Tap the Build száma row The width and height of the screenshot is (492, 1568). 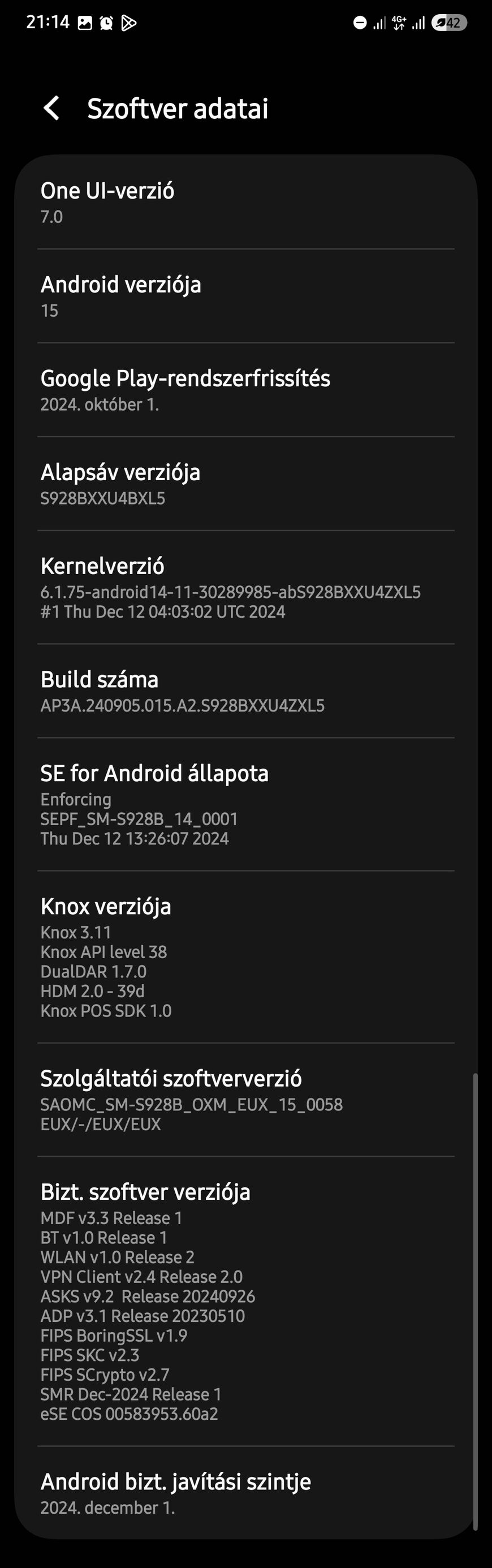coord(245,691)
